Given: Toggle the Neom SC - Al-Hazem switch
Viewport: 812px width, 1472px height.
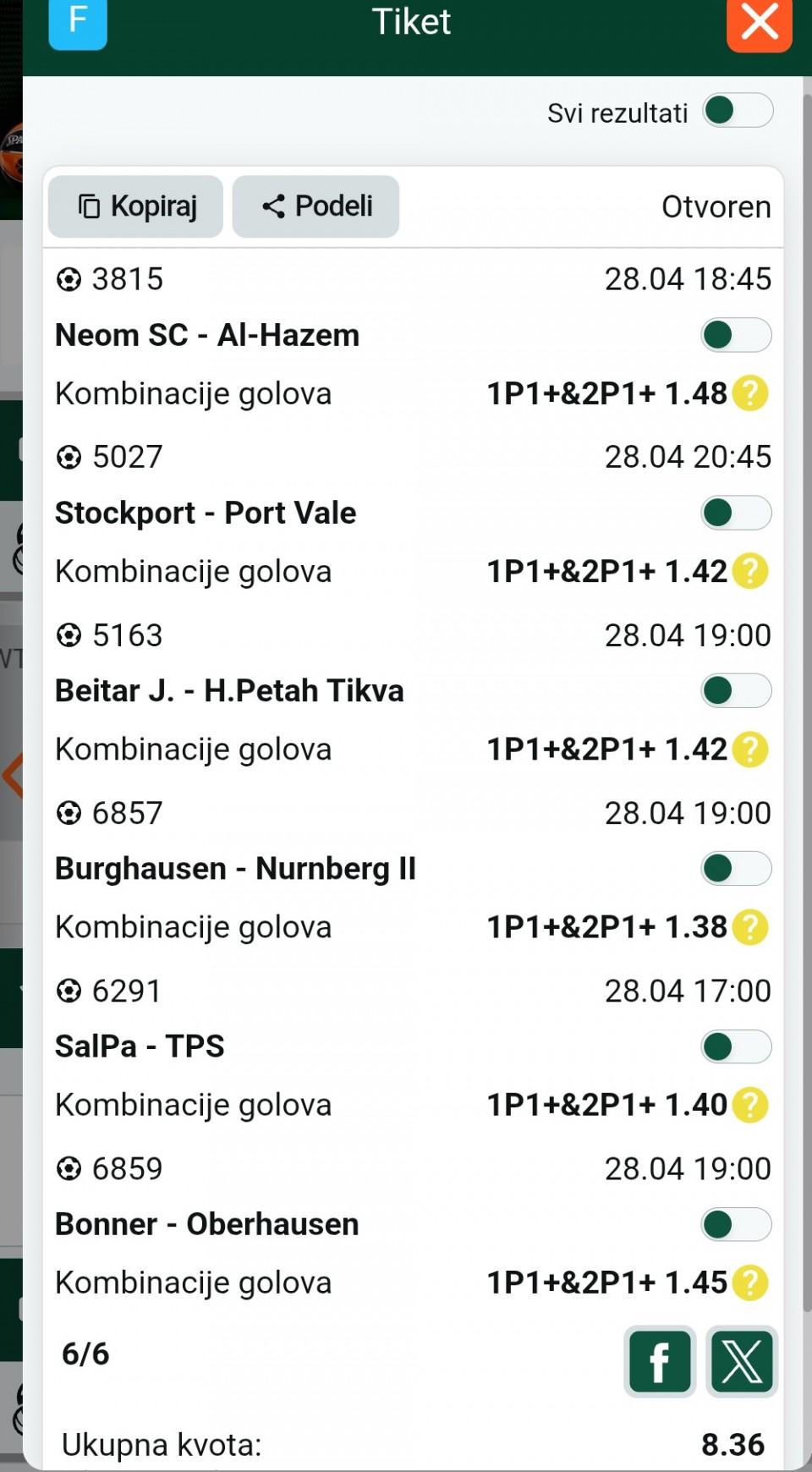Looking at the screenshot, I should coord(736,335).
